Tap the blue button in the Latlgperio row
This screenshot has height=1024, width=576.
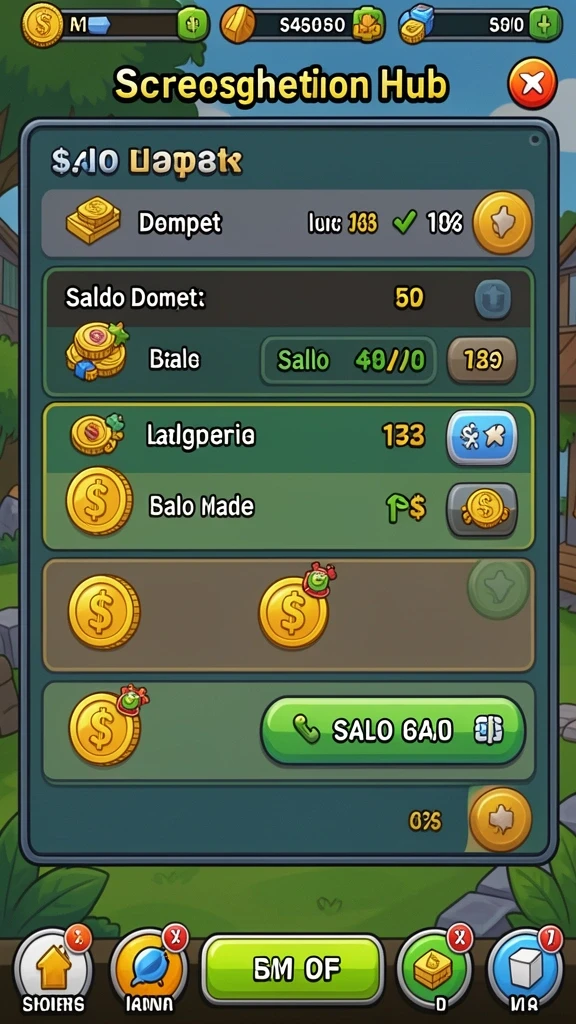(482, 437)
